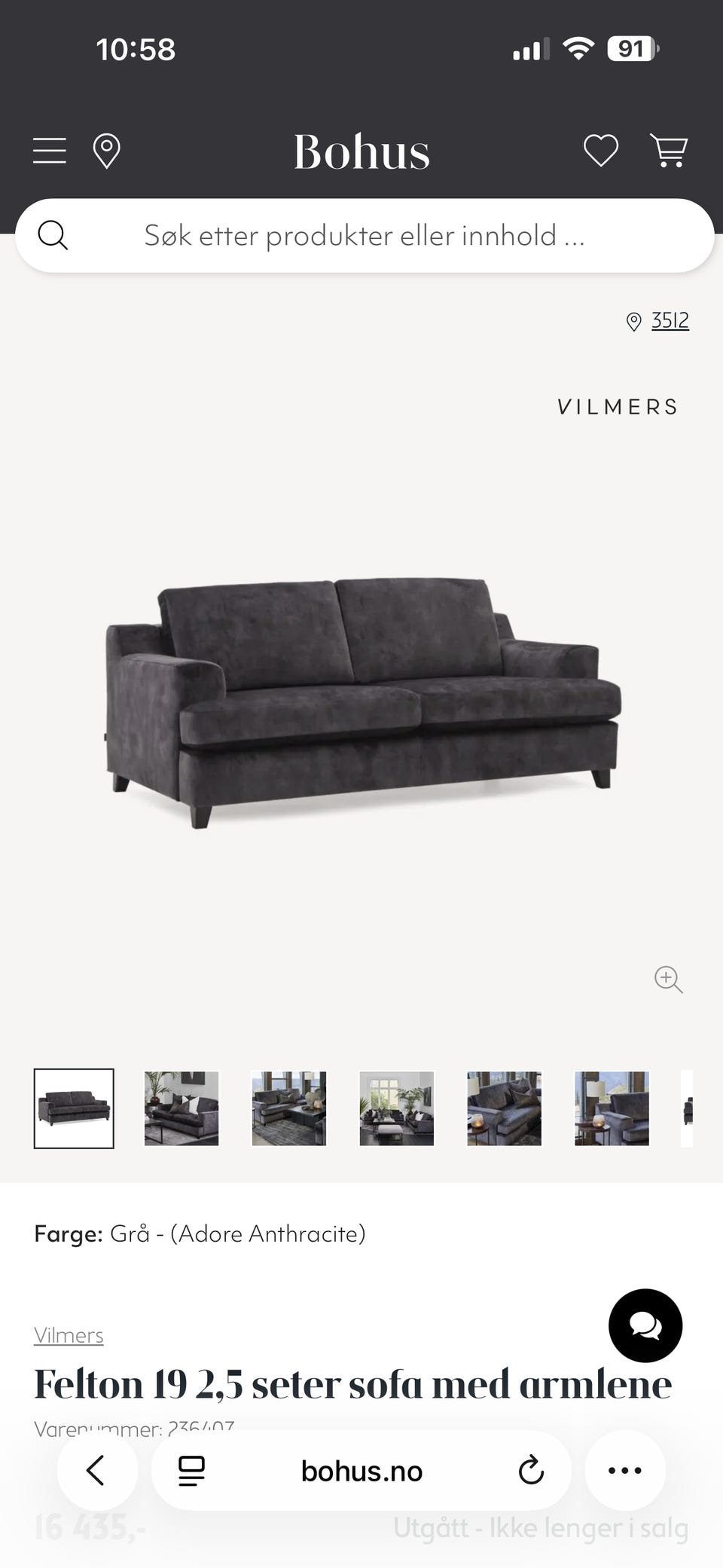
Task: Tap the bohus.no address bar
Action: 361,1470
